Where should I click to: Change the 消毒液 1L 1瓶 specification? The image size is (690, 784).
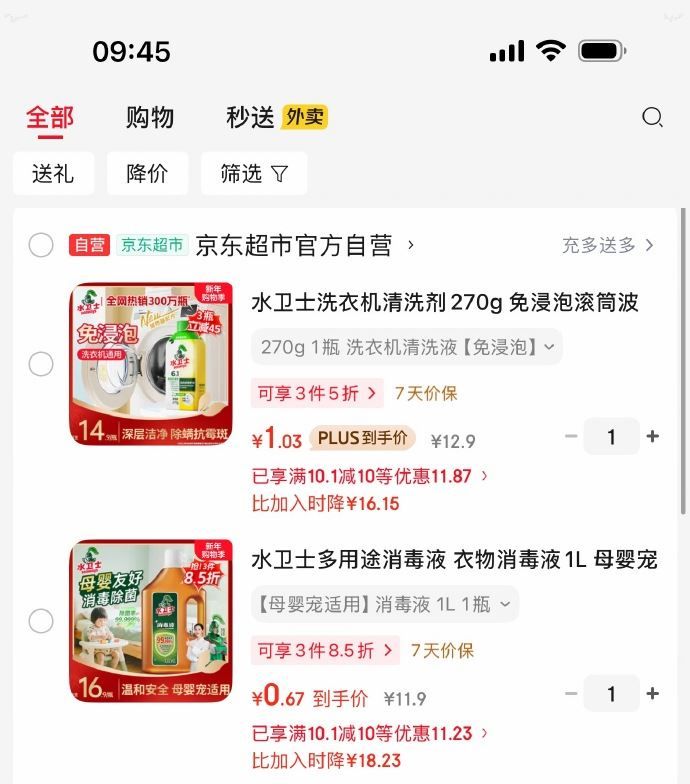point(385,604)
